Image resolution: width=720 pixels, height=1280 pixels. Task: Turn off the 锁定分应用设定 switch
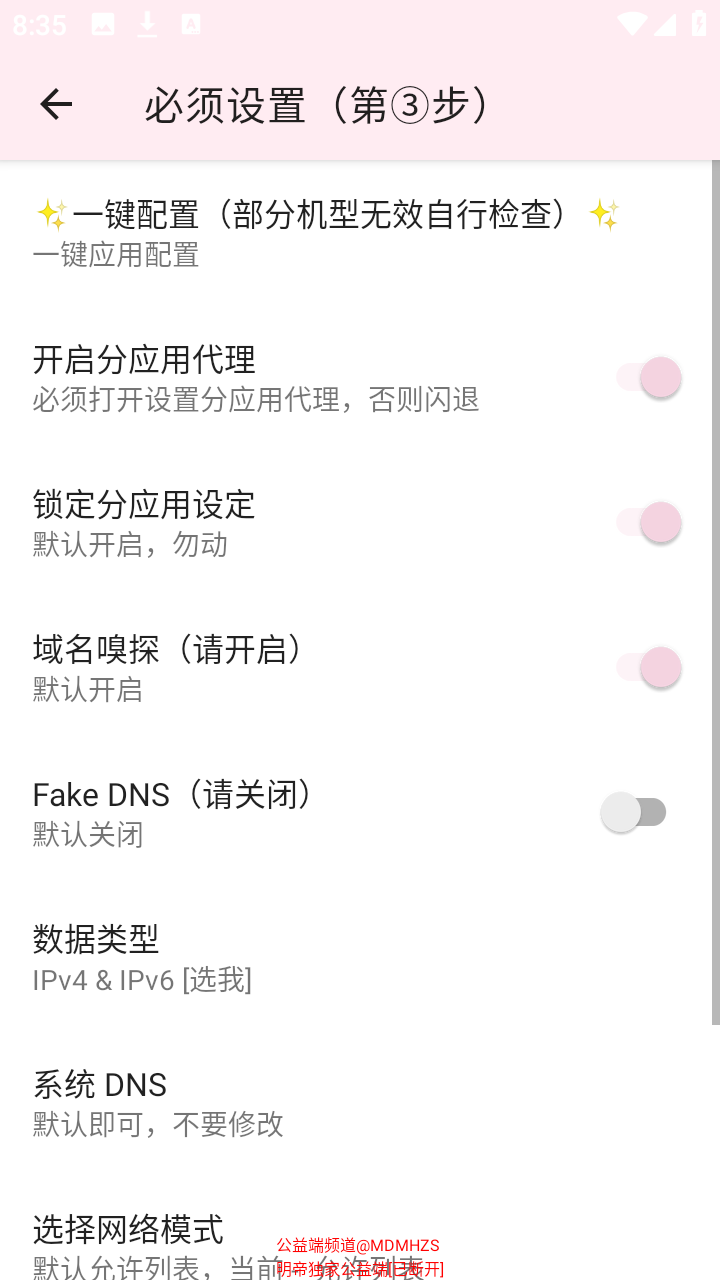pos(650,523)
